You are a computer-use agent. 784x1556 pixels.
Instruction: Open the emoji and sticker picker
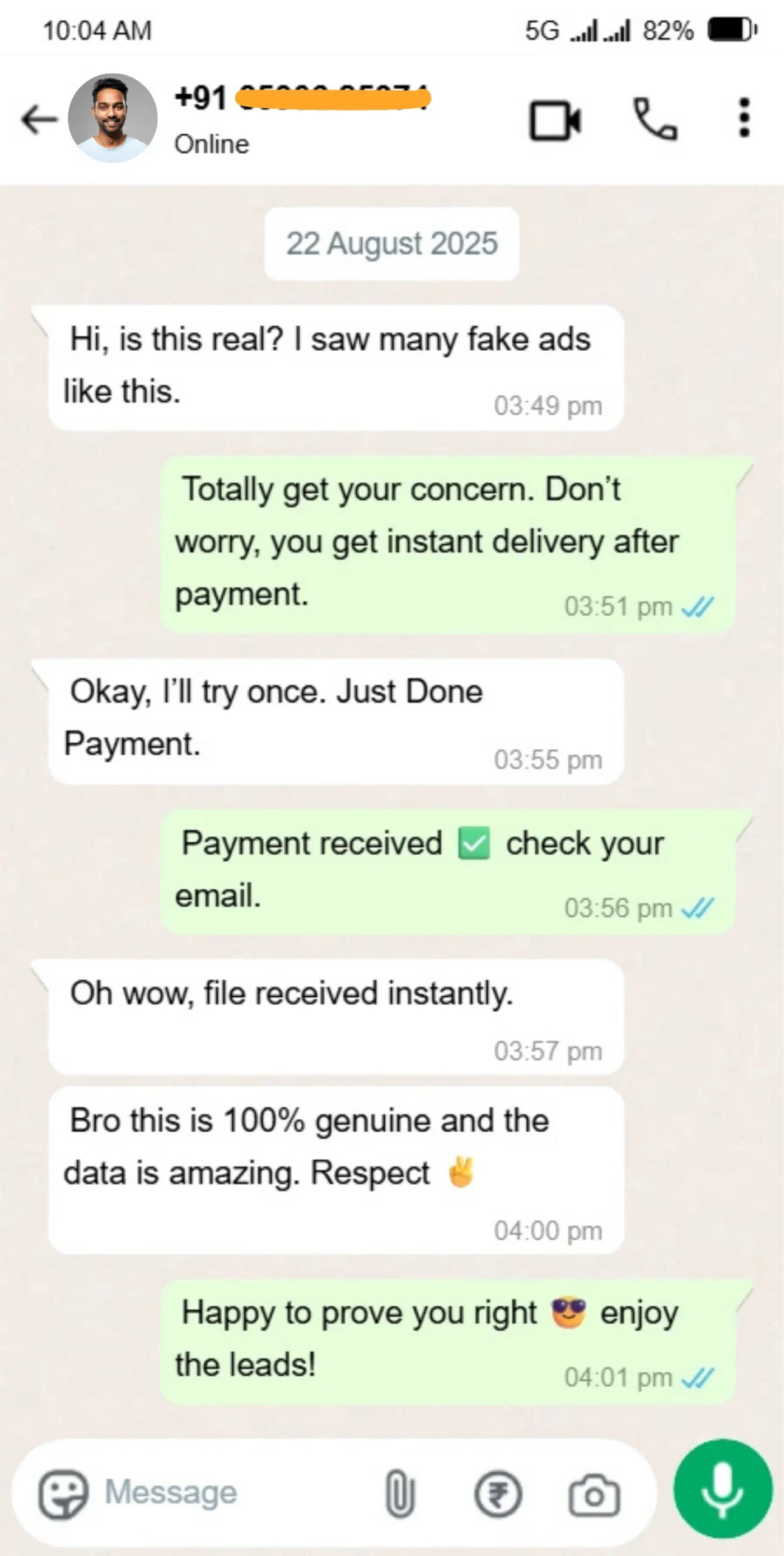(63, 1493)
